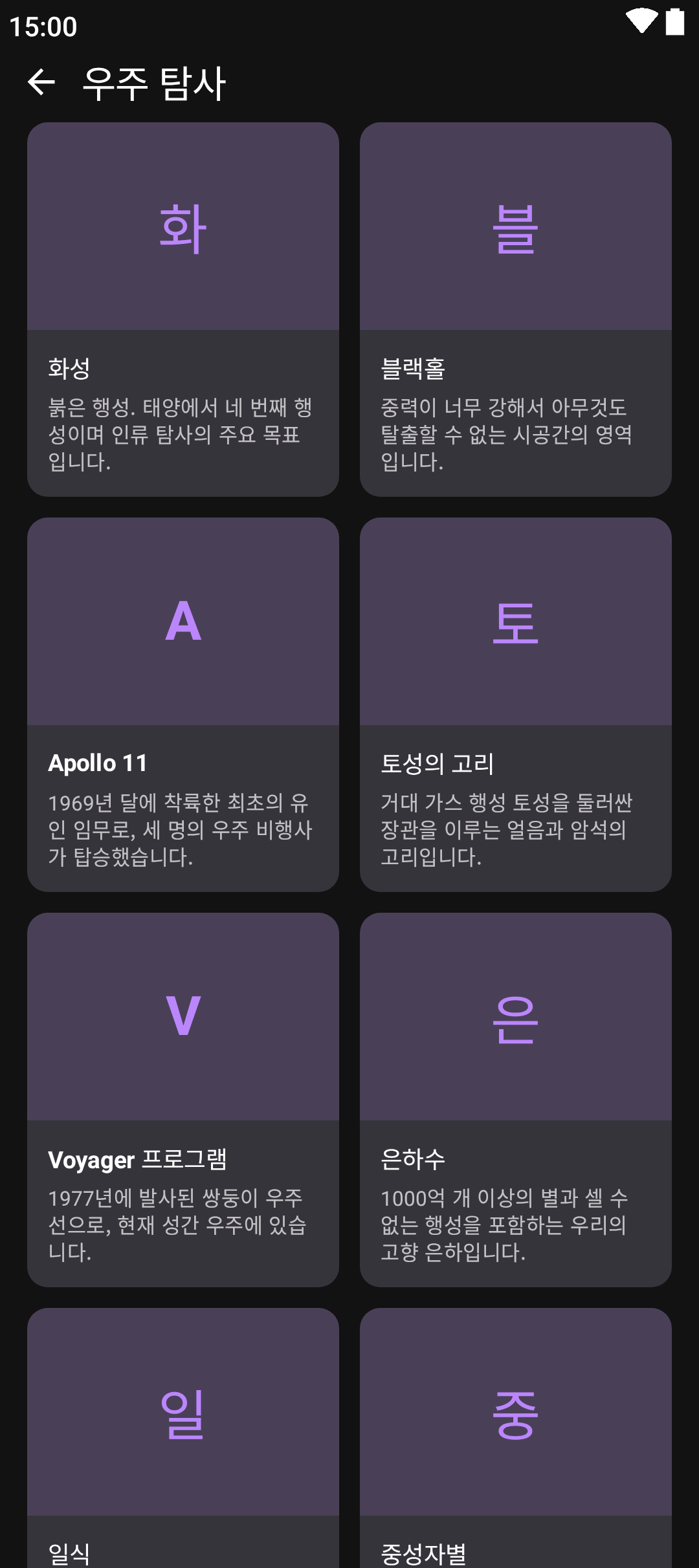Open the 블랙홀 card

tap(515, 309)
